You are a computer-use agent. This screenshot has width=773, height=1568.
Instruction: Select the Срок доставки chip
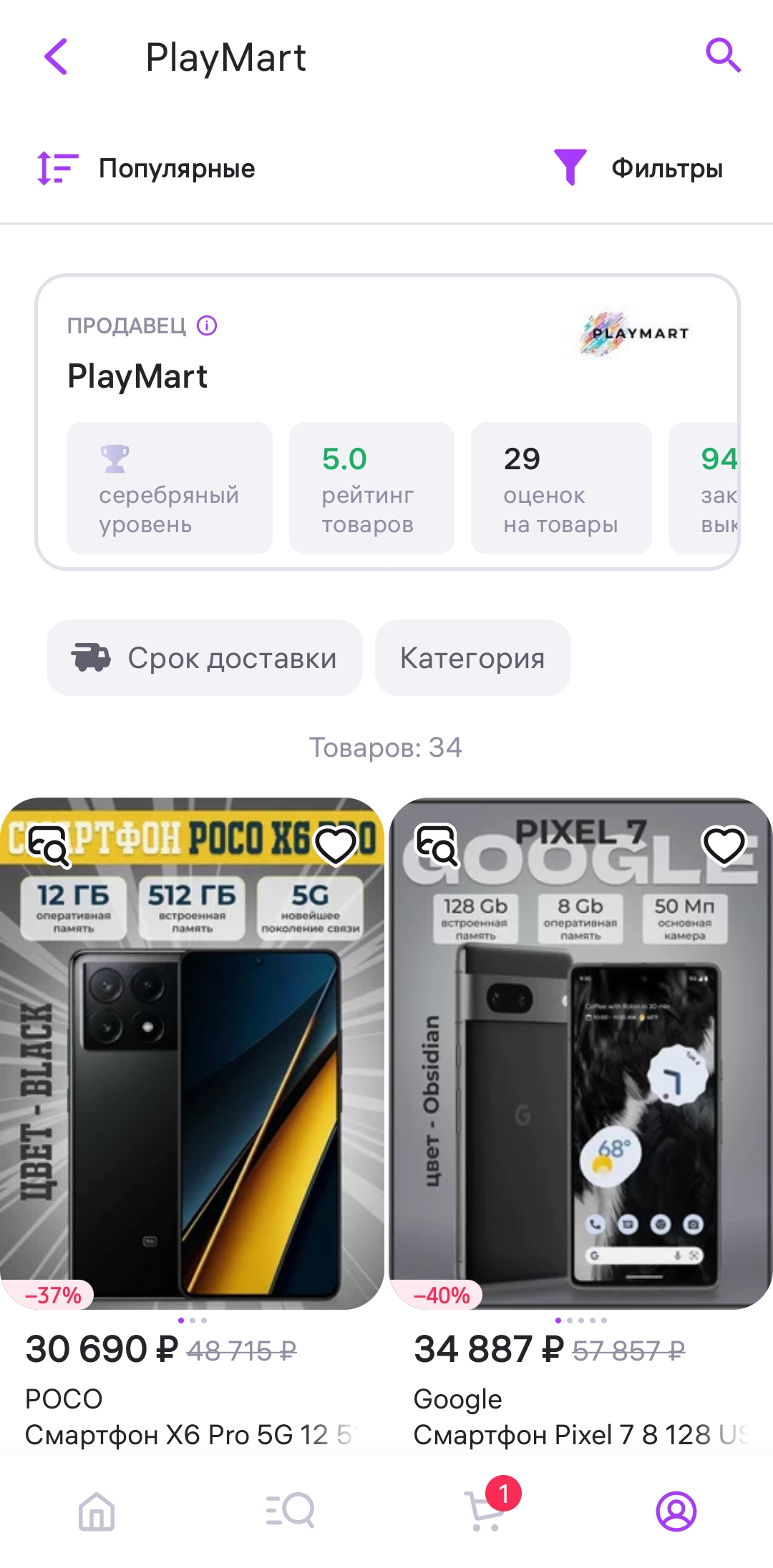click(205, 657)
